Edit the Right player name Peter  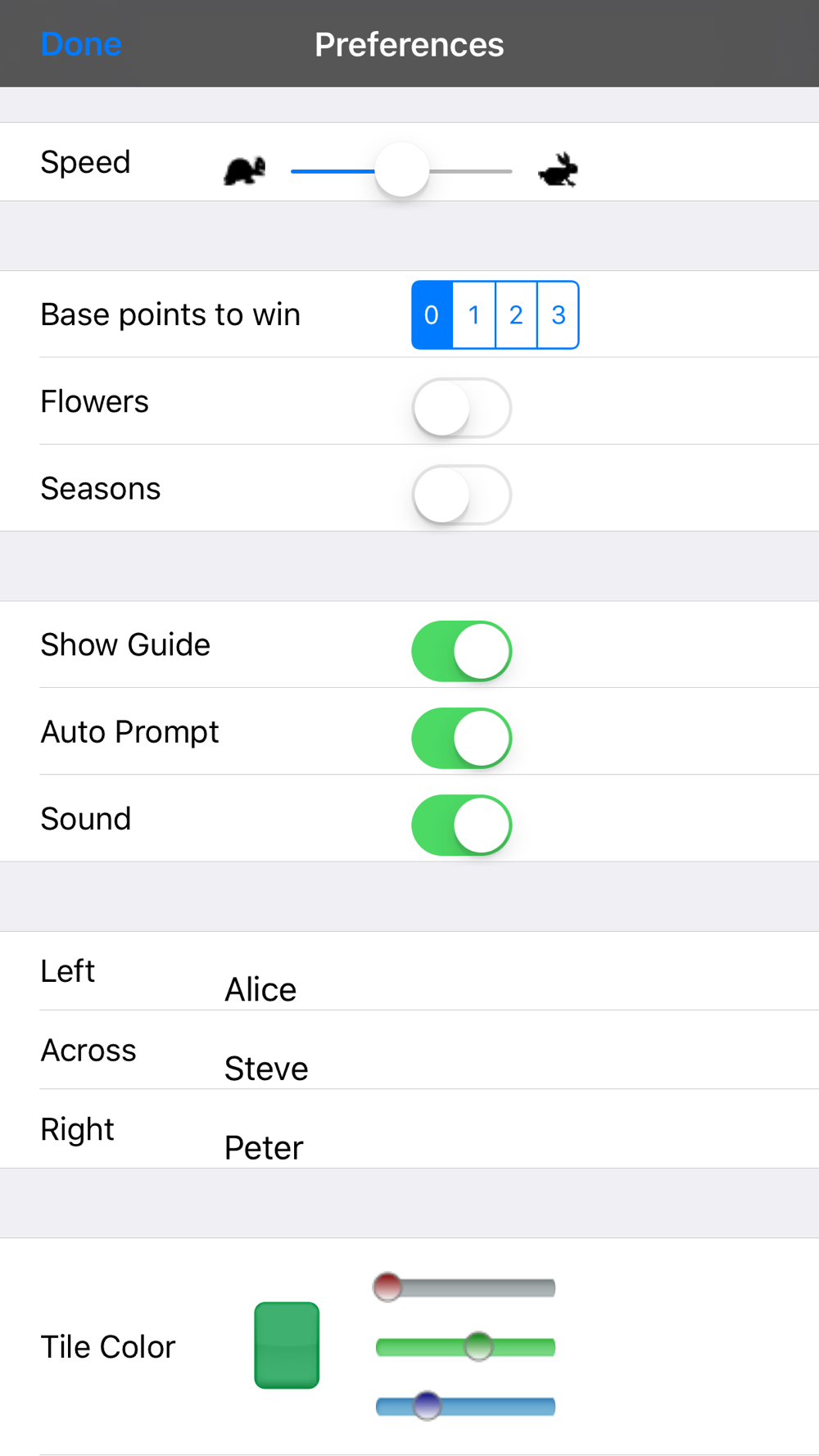(264, 1147)
